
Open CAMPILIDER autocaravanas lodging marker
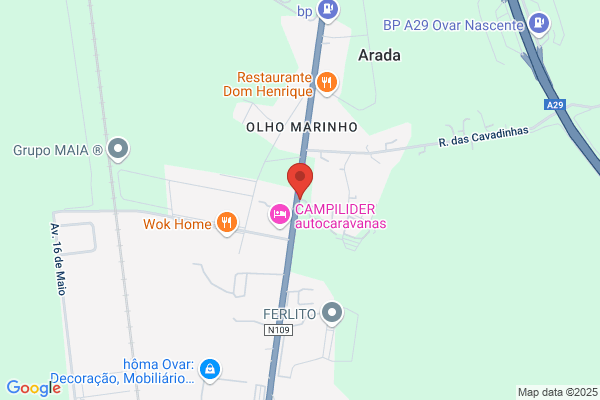point(280,215)
